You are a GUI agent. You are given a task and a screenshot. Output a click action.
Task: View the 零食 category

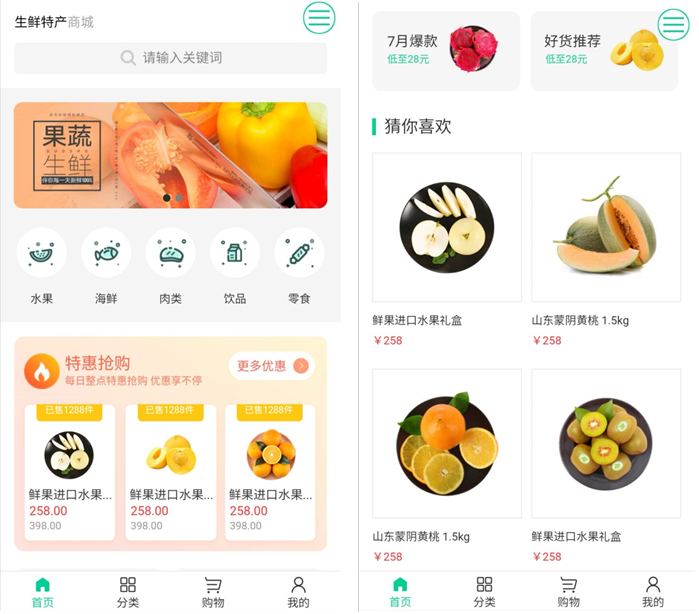pyautogui.click(x=299, y=265)
